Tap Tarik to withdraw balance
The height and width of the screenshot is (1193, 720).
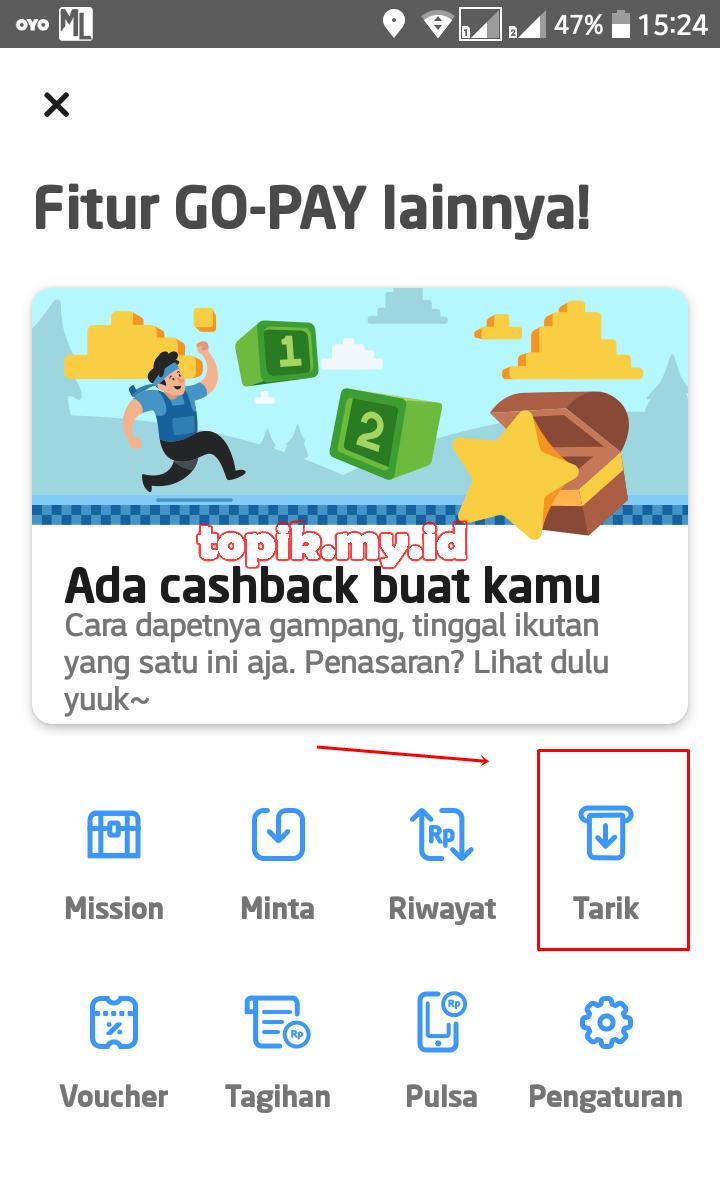606,866
